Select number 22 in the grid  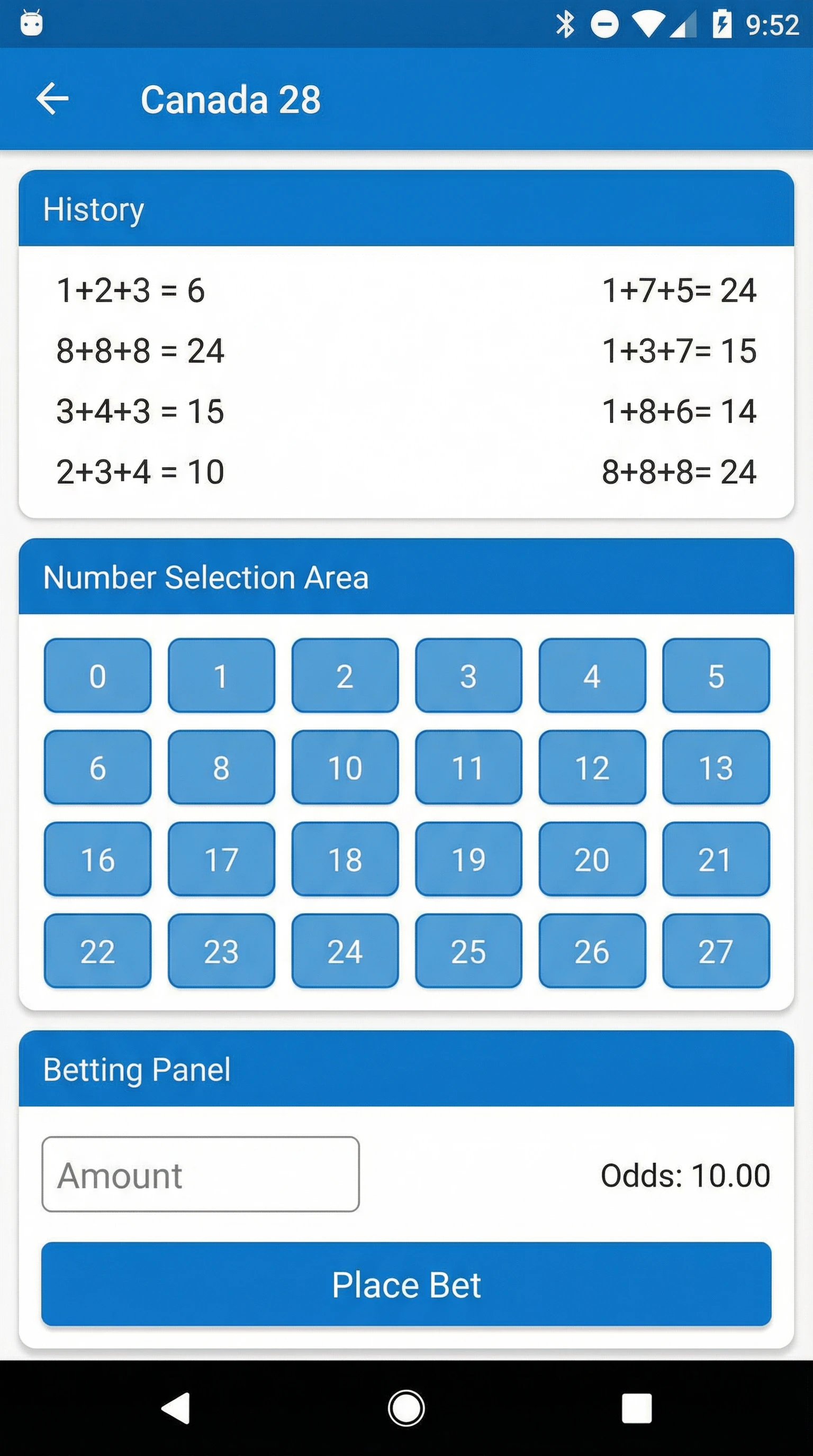[x=97, y=951]
